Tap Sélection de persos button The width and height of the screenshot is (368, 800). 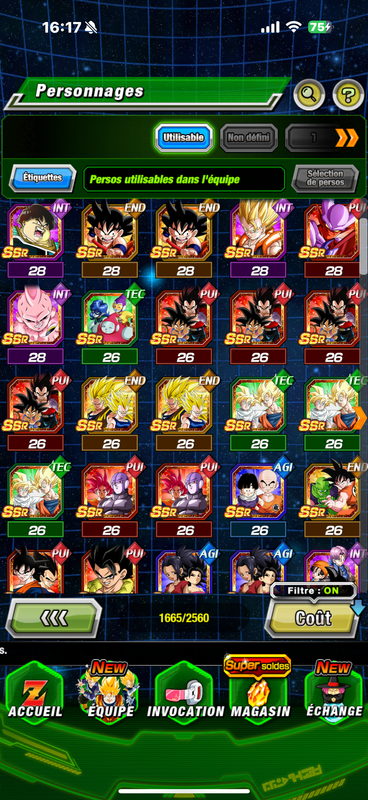pos(325,178)
